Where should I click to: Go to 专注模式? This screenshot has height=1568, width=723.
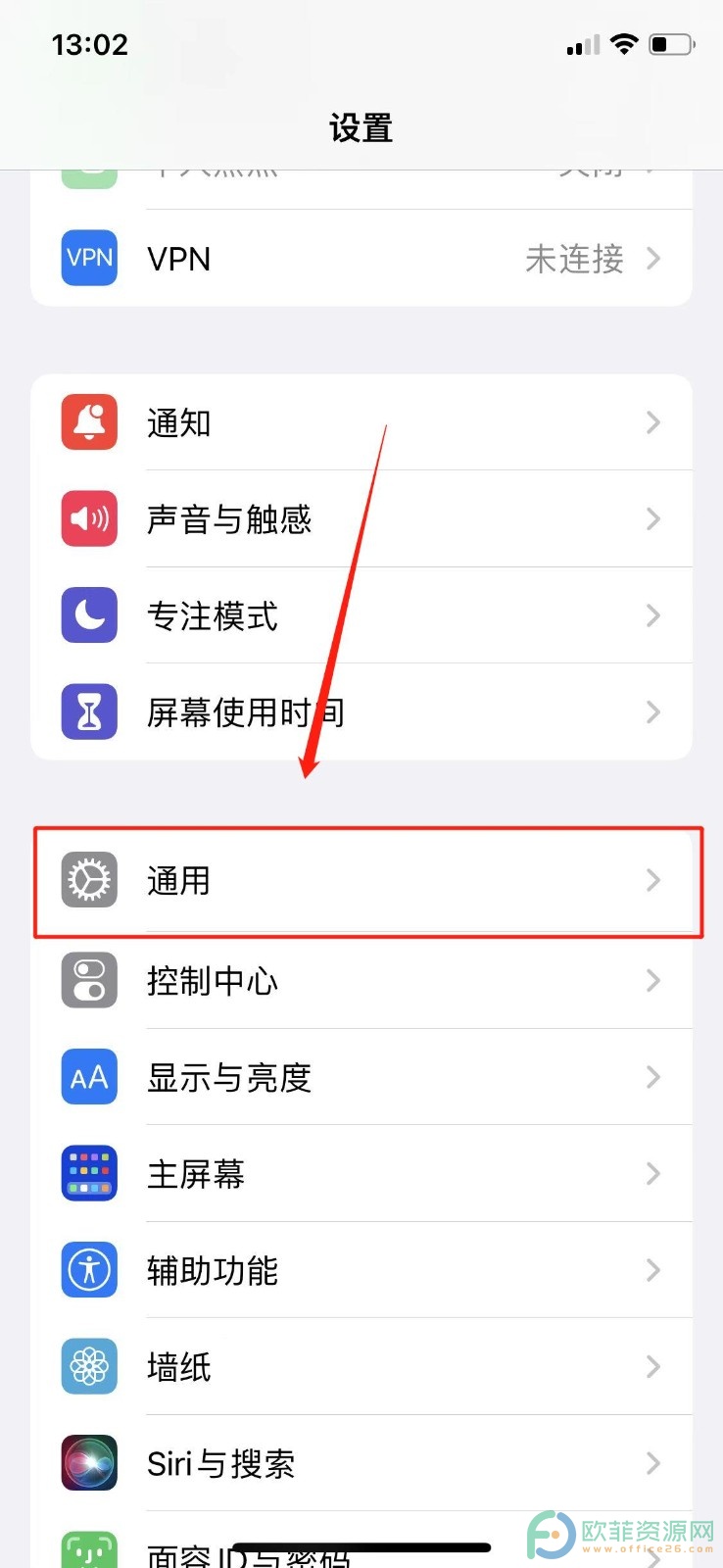click(x=361, y=615)
